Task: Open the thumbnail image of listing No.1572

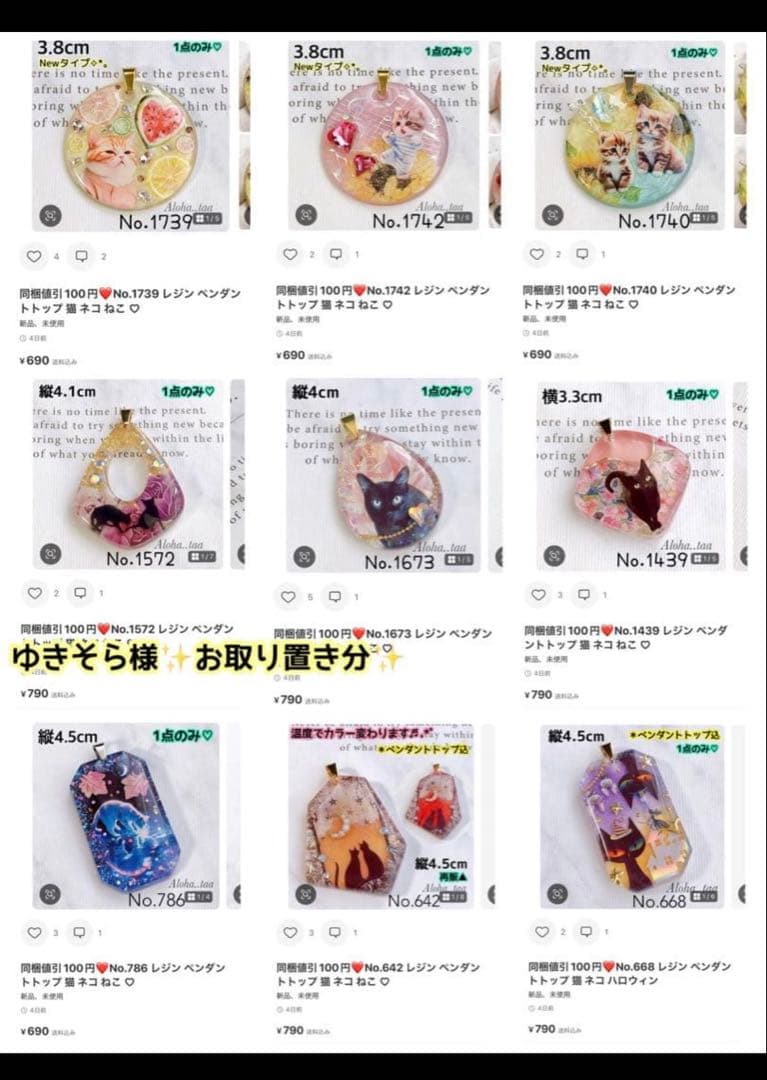Action: coord(130,470)
